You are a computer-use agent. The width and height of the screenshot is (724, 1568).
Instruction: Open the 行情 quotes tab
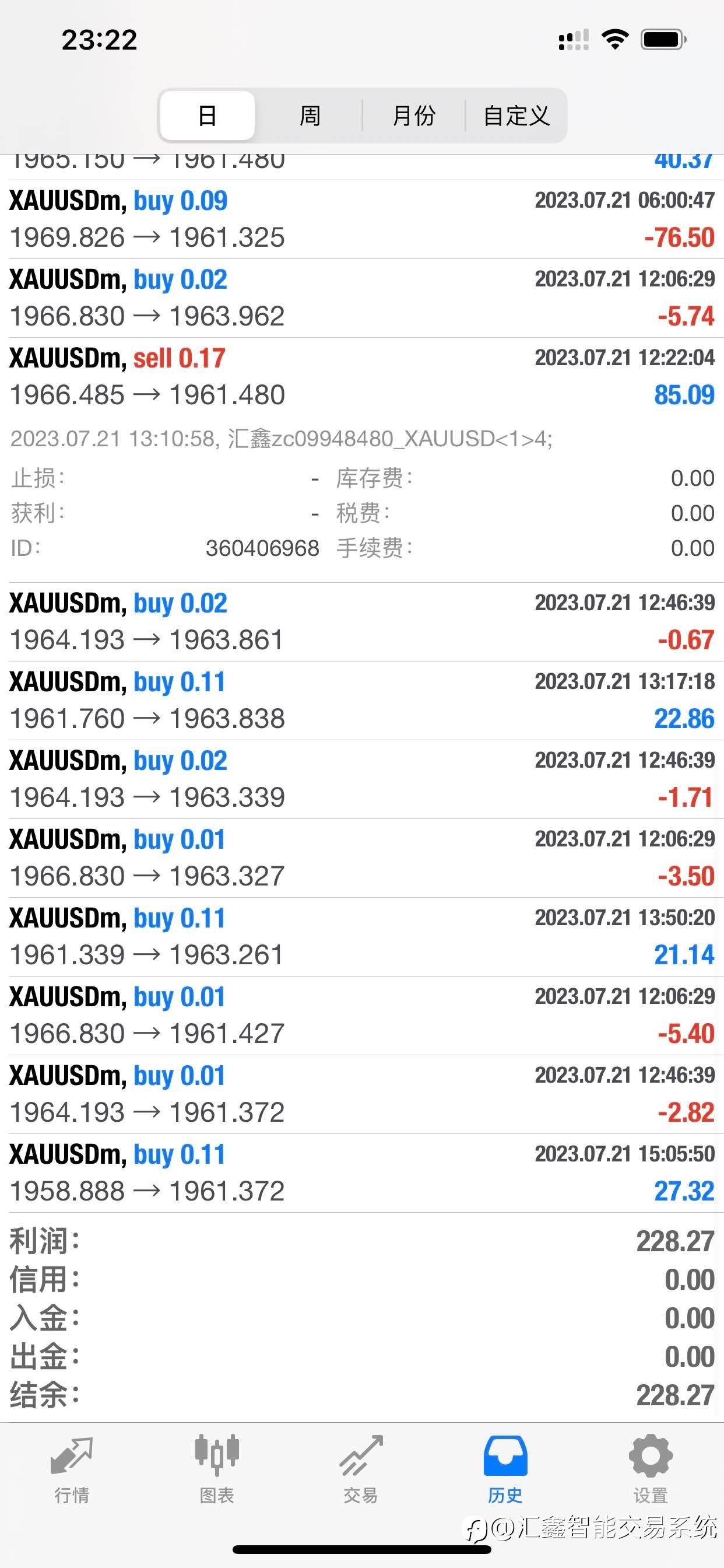pyautogui.click(x=72, y=1468)
